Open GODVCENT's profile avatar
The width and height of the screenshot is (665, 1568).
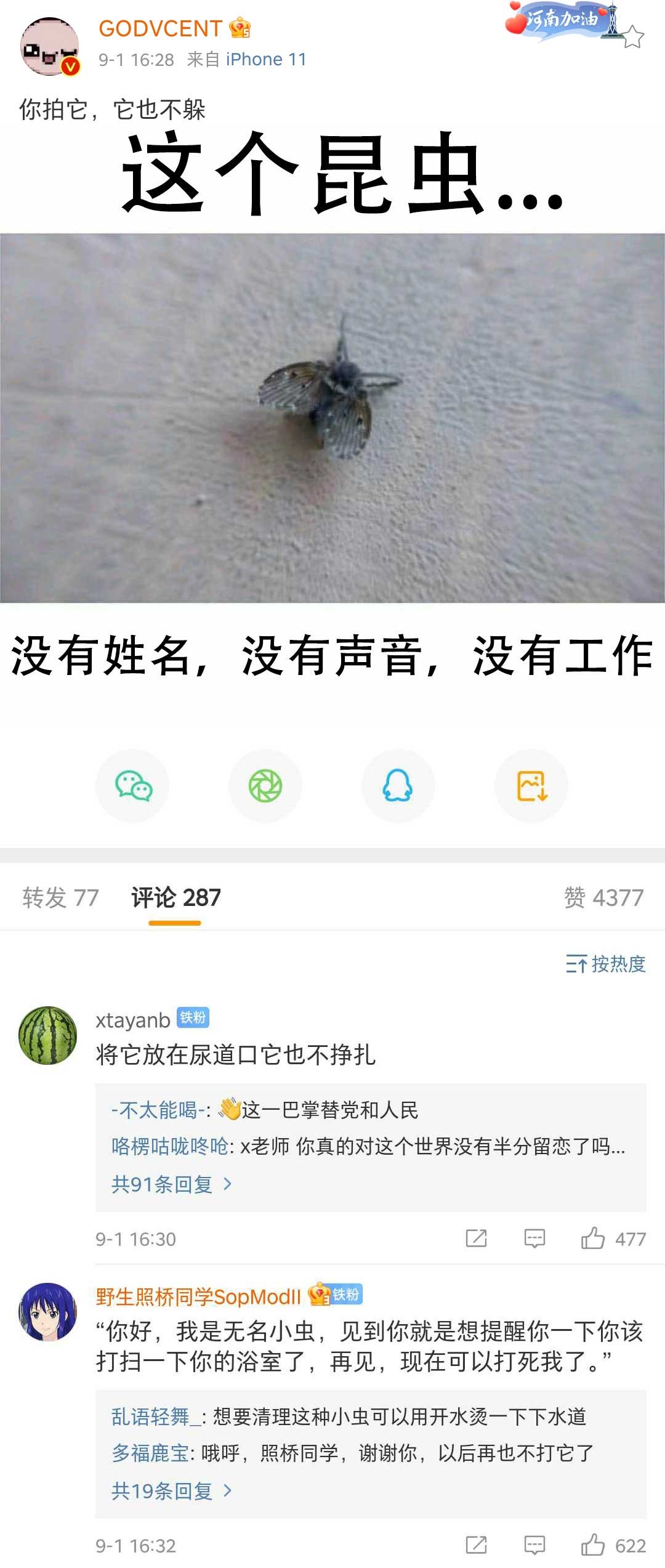coord(49,47)
